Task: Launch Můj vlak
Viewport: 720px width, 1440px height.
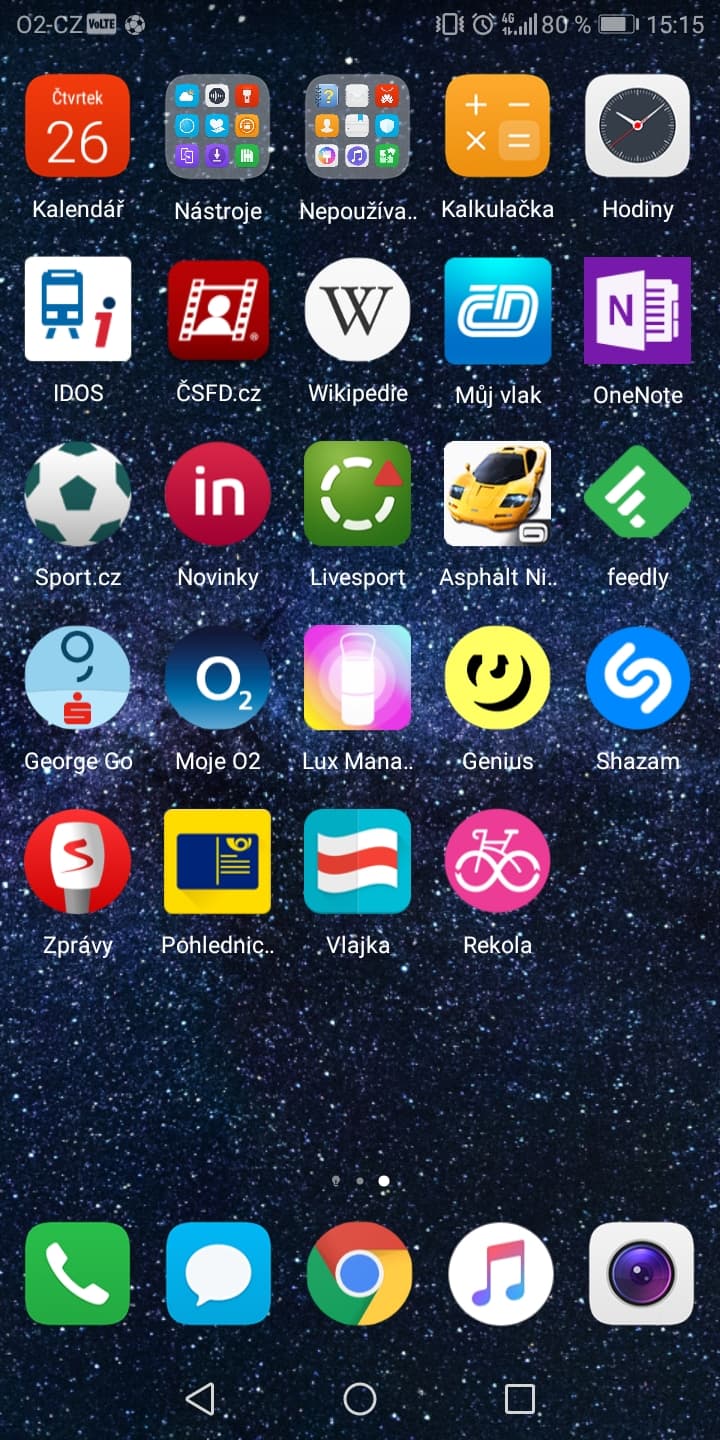Action: [498, 310]
